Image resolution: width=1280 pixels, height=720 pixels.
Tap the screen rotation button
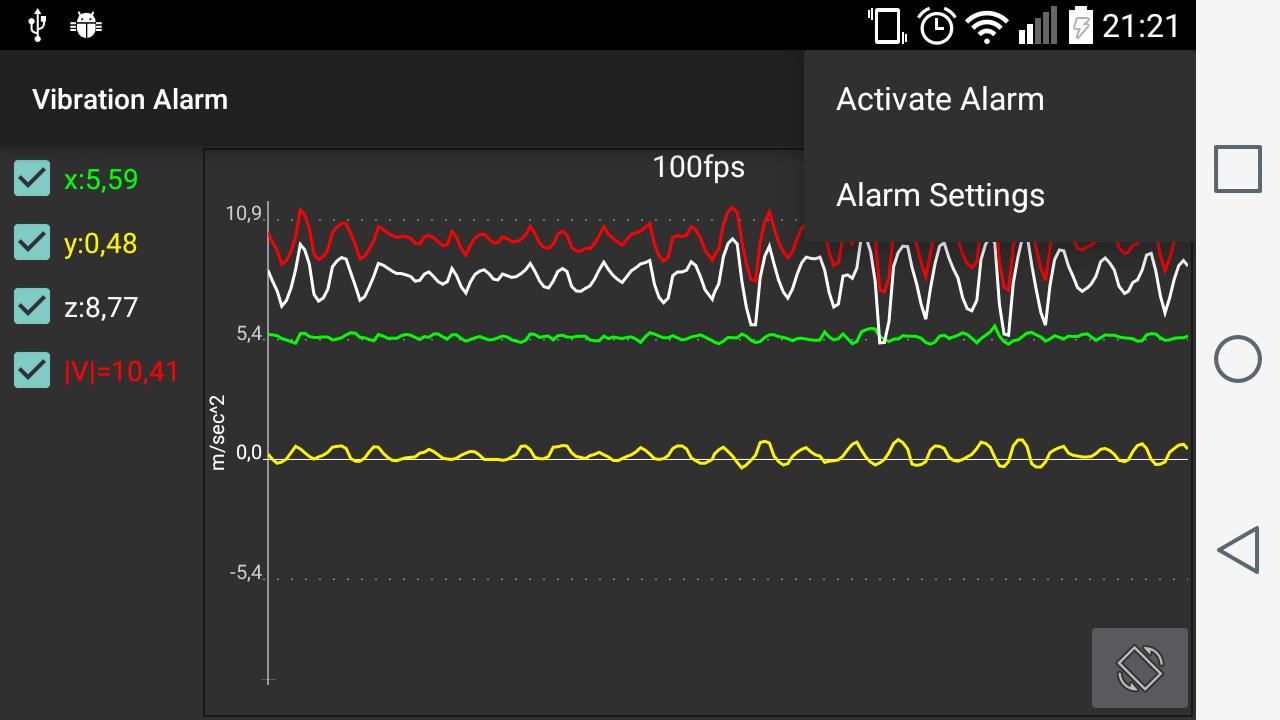(1140, 668)
